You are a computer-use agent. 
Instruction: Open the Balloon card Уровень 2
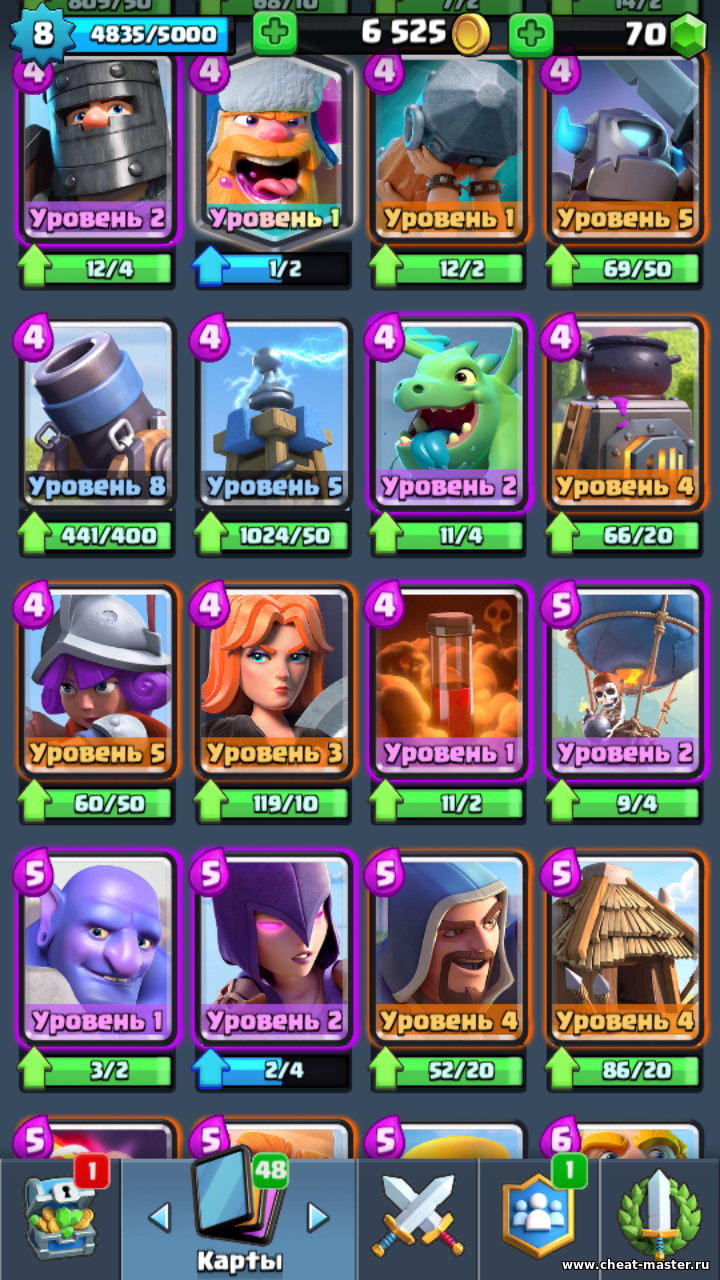pos(624,680)
